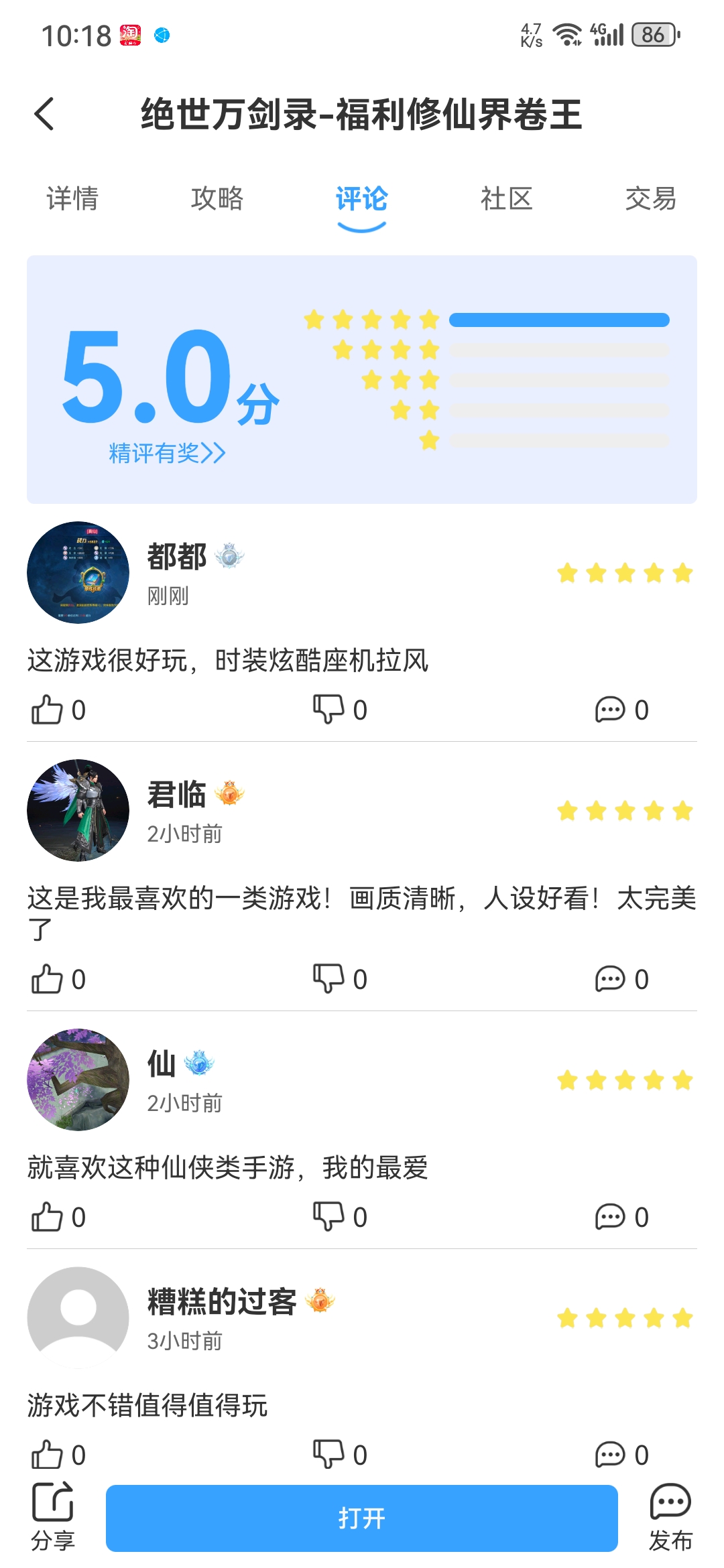Open the 交易 tab
The image size is (724, 1568).
click(650, 199)
